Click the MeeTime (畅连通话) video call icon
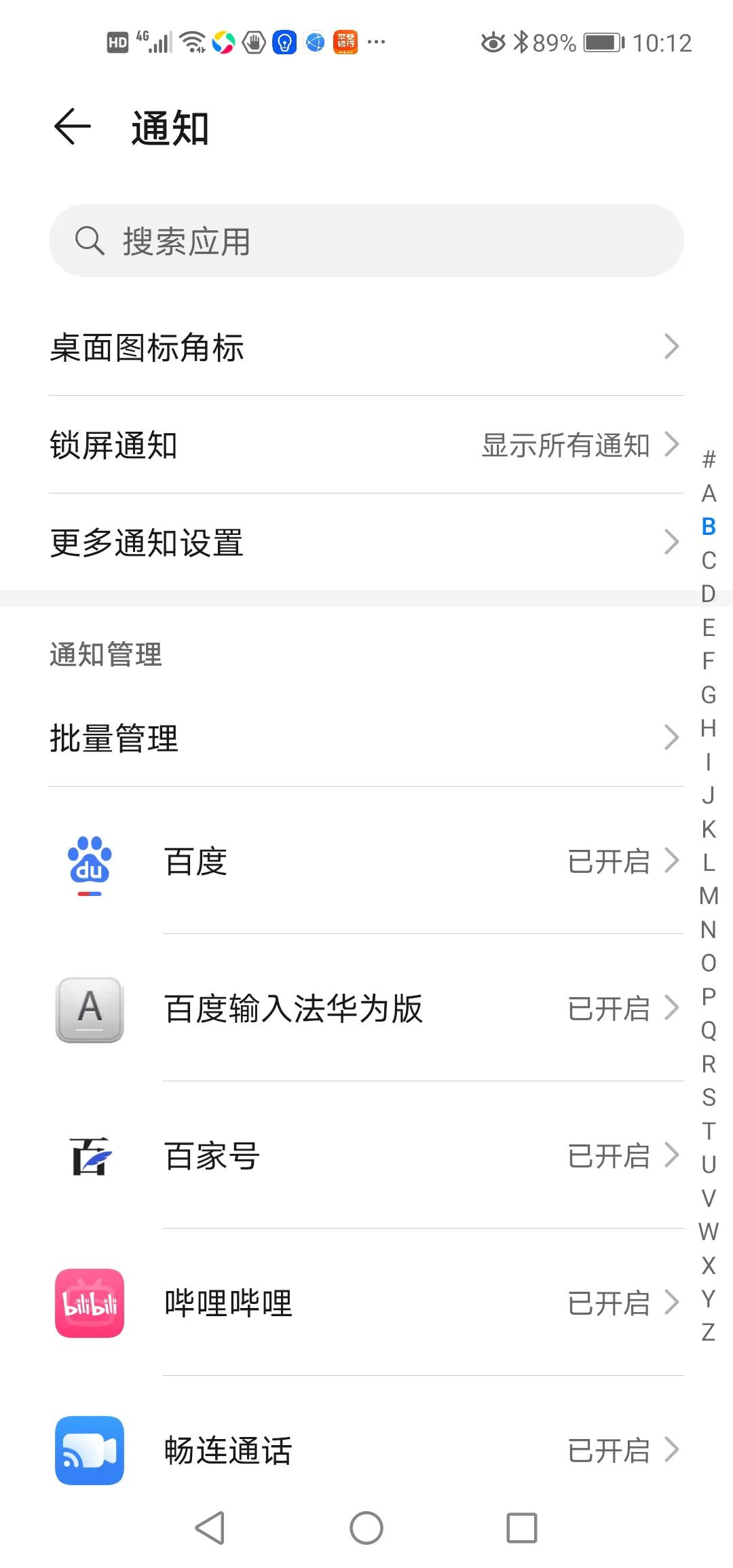The width and height of the screenshot is (733, 1568). [x=90, y=1449]
